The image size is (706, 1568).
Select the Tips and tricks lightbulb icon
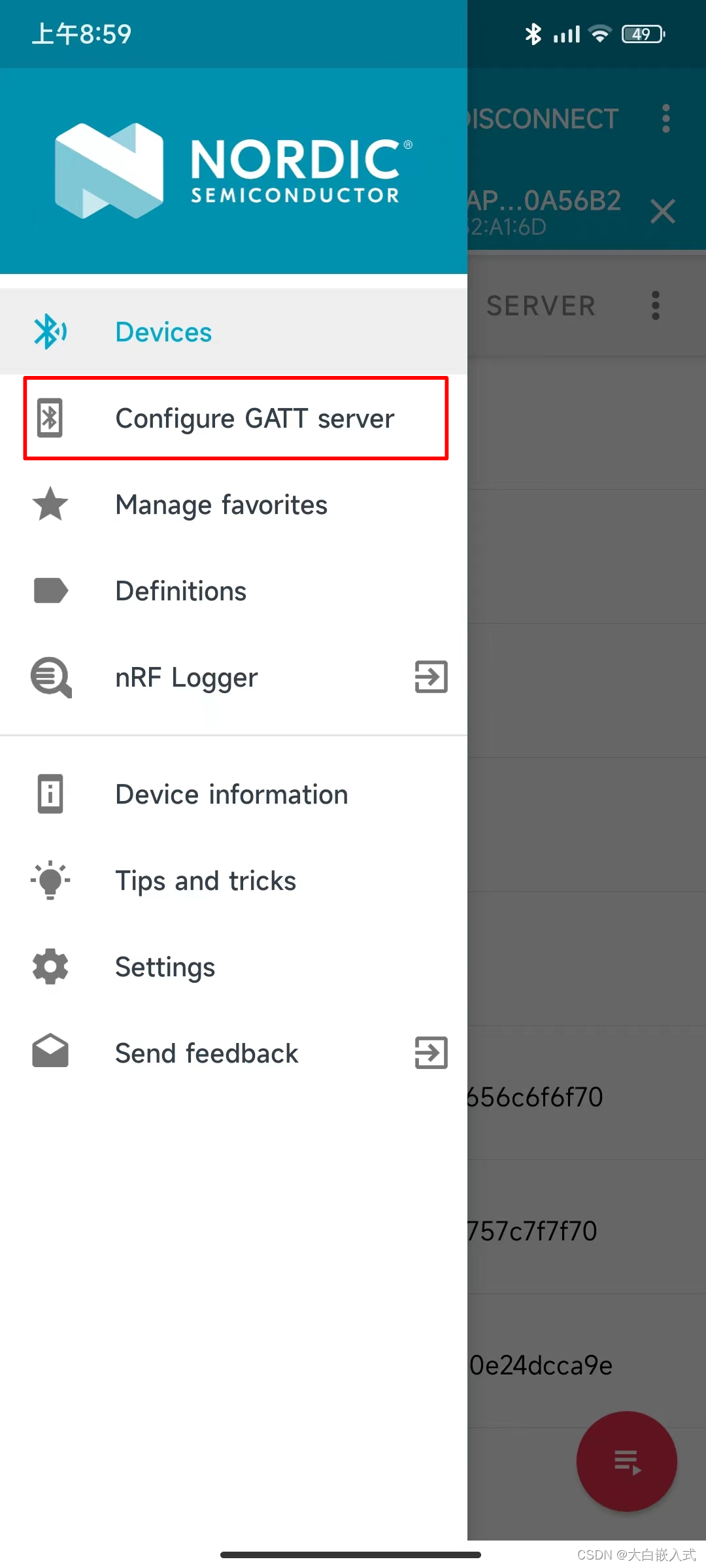50,880
